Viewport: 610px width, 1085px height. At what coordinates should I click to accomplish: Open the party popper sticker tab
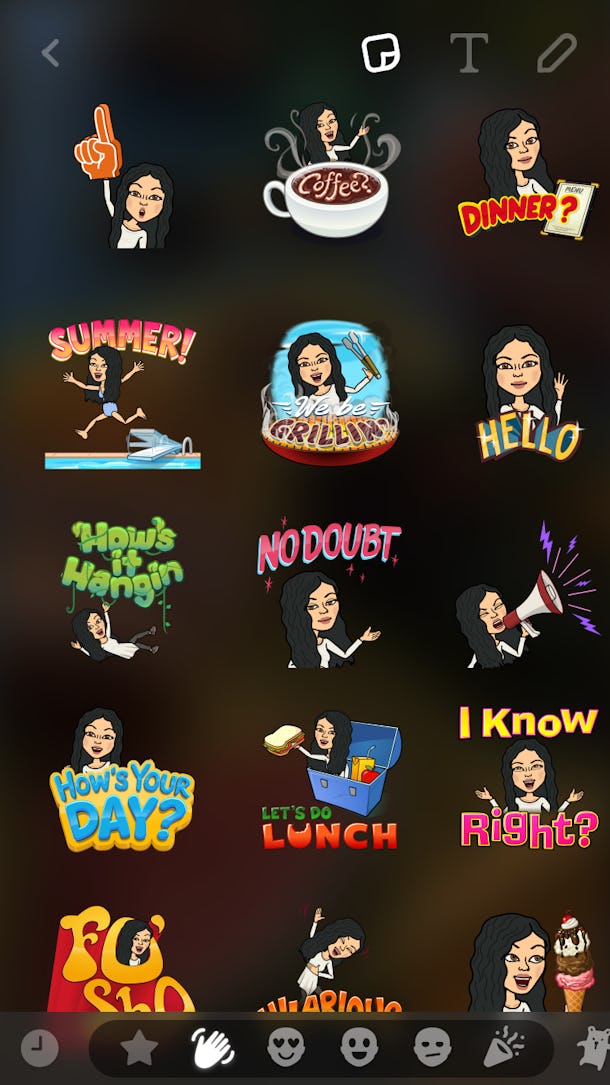tap(504, 1048)
